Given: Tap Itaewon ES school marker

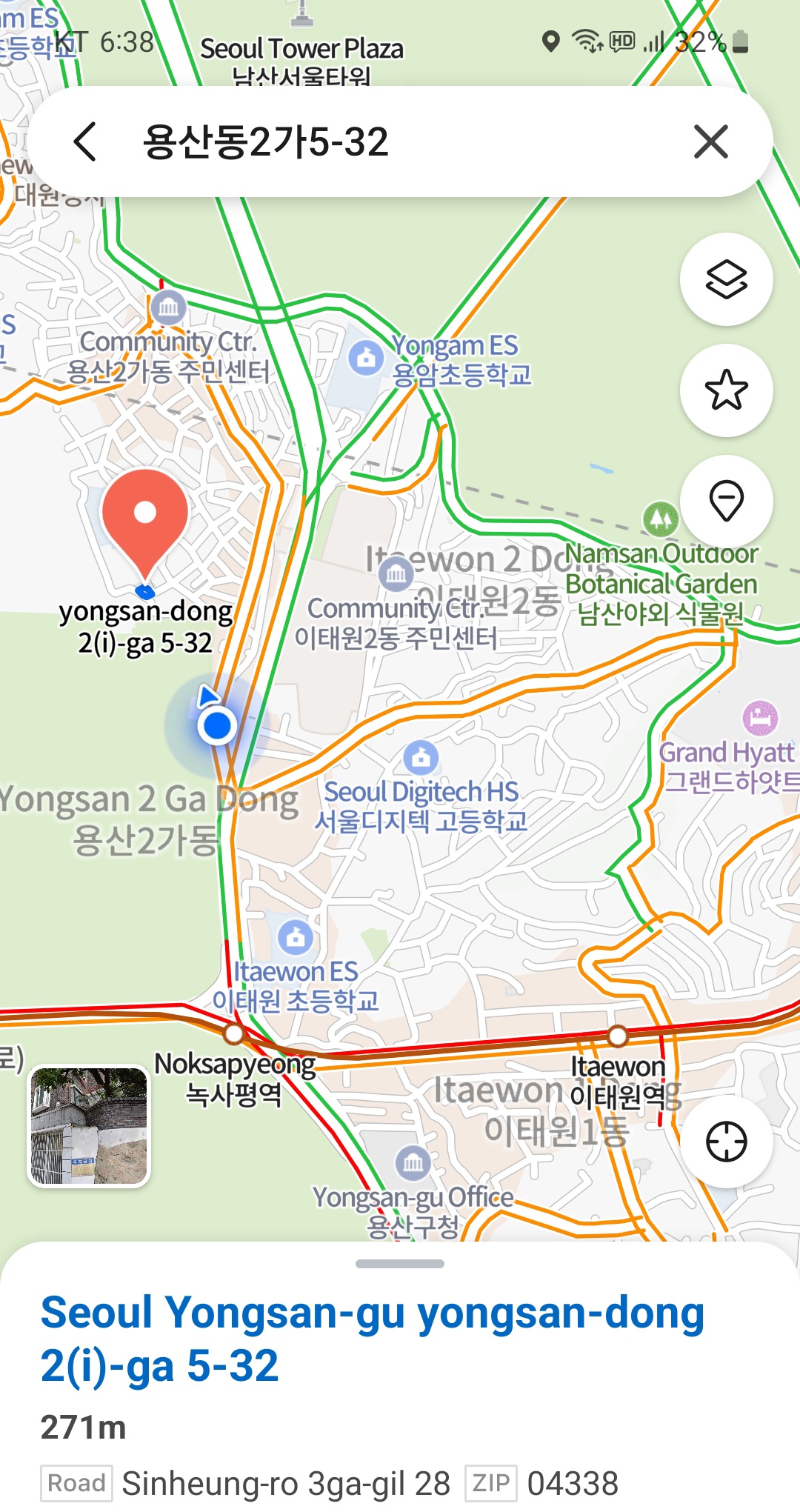Looking at the screenshot, I should (296, 938).
